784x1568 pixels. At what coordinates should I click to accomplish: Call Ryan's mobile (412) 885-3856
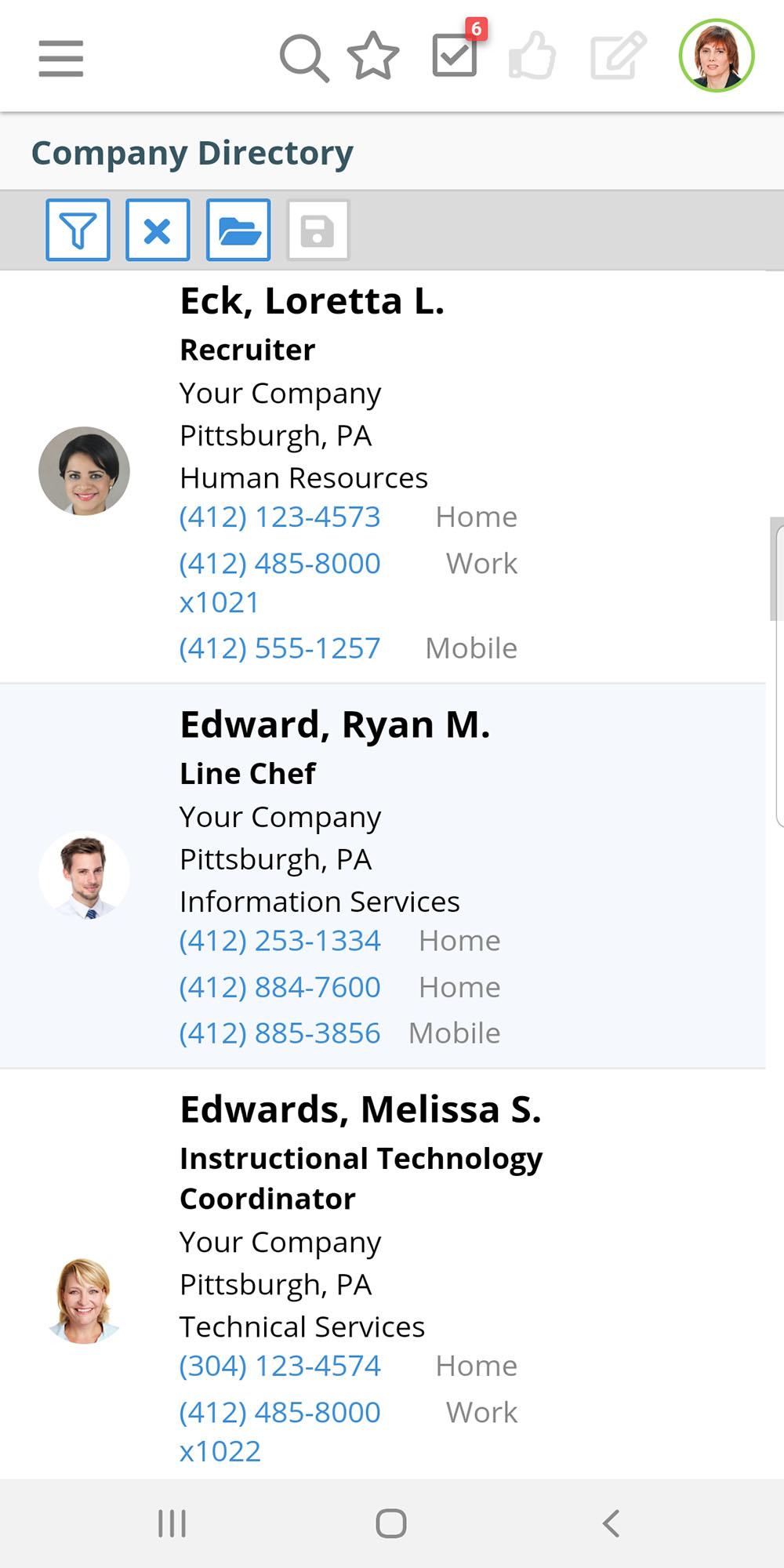point(280,1033)
